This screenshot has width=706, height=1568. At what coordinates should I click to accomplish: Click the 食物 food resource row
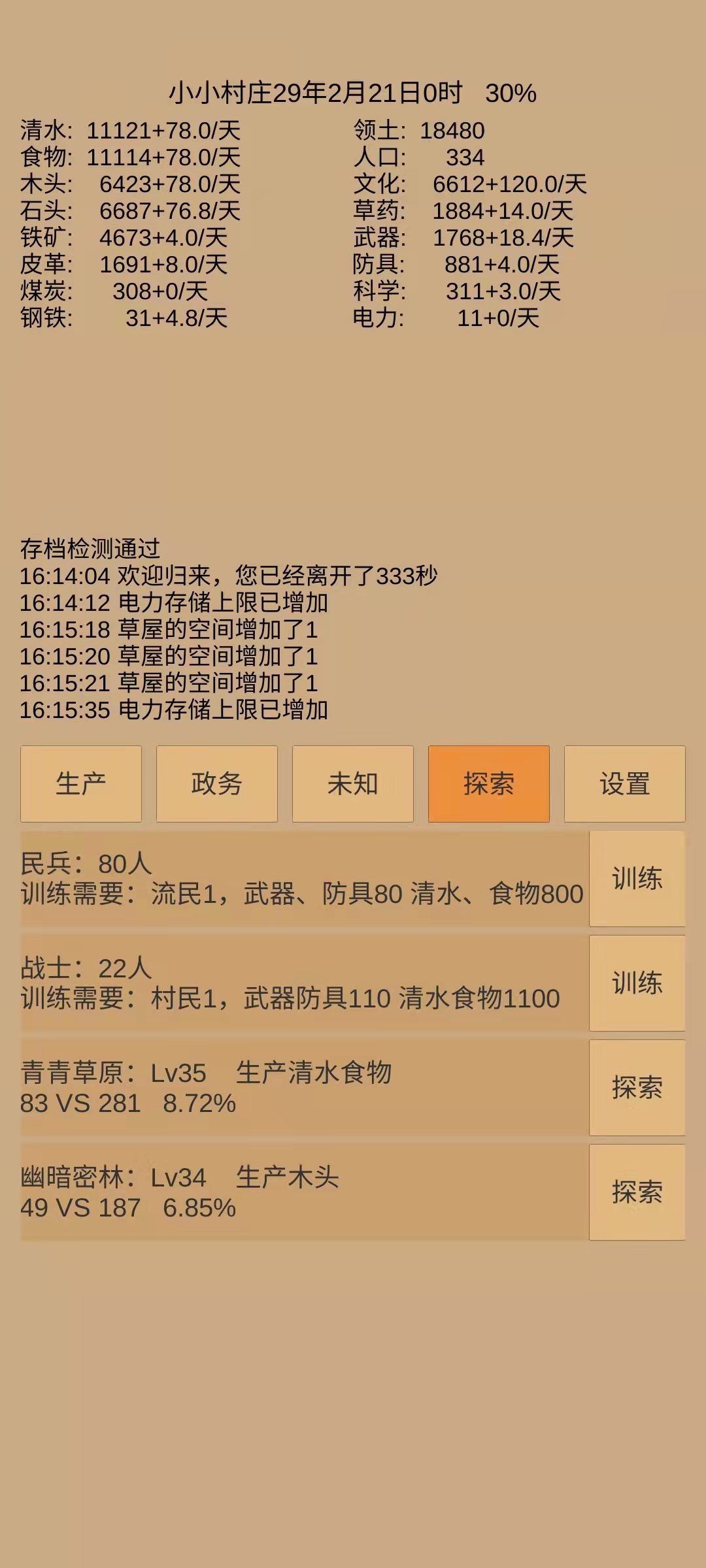click(131, 157)
